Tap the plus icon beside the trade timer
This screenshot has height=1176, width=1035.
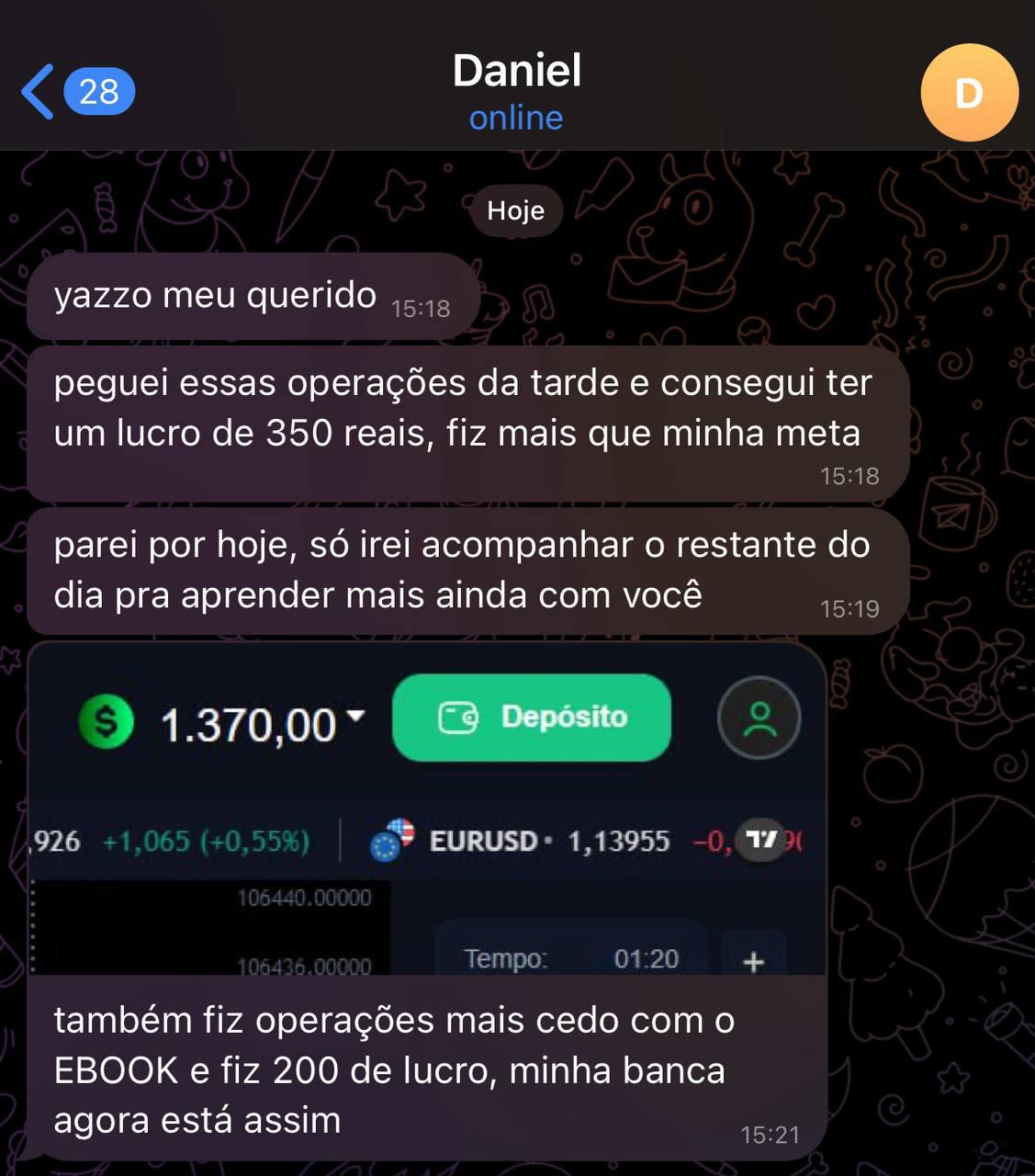pyautogui.click(x=754, y=961)
